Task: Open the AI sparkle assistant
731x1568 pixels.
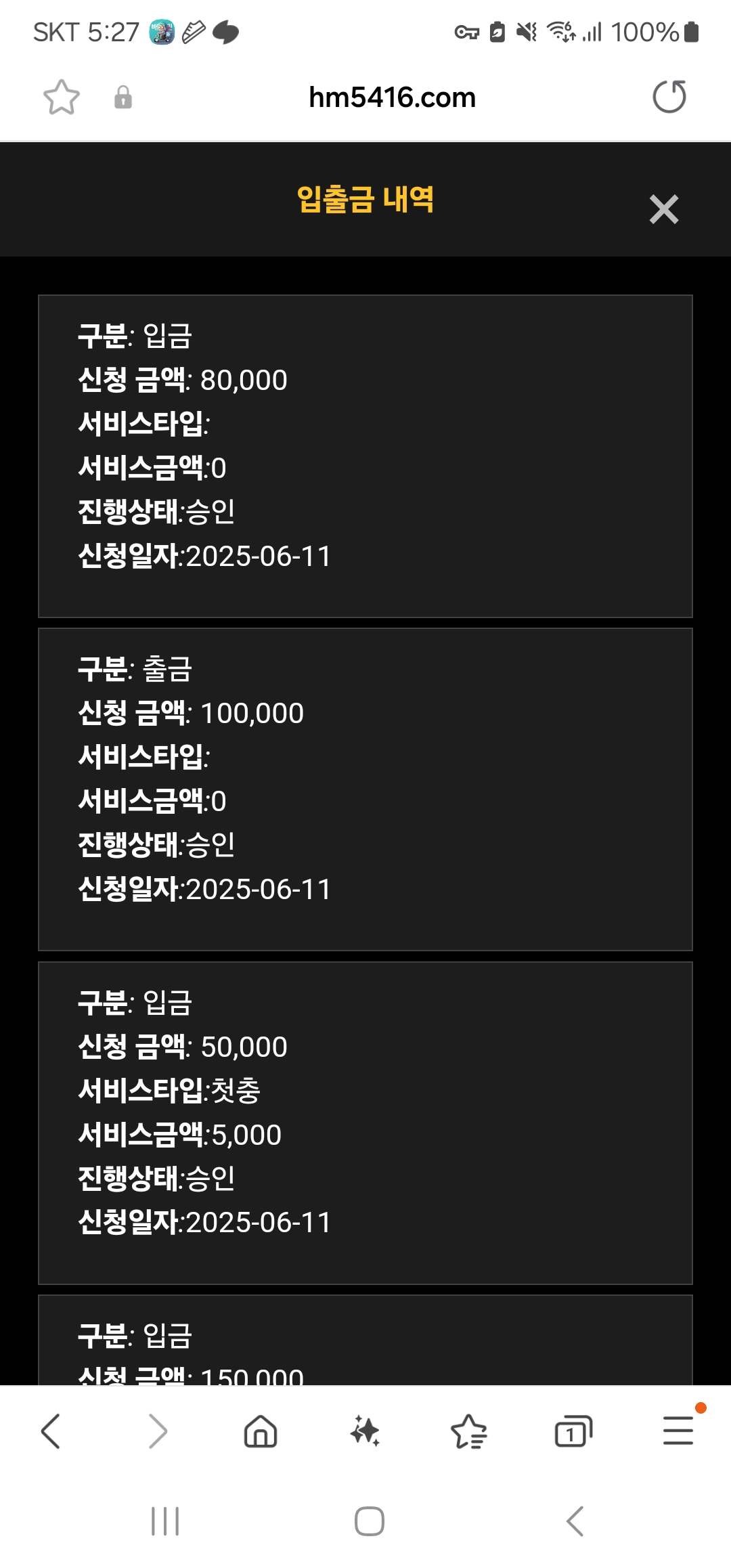Action: (x=365, y=1431)
